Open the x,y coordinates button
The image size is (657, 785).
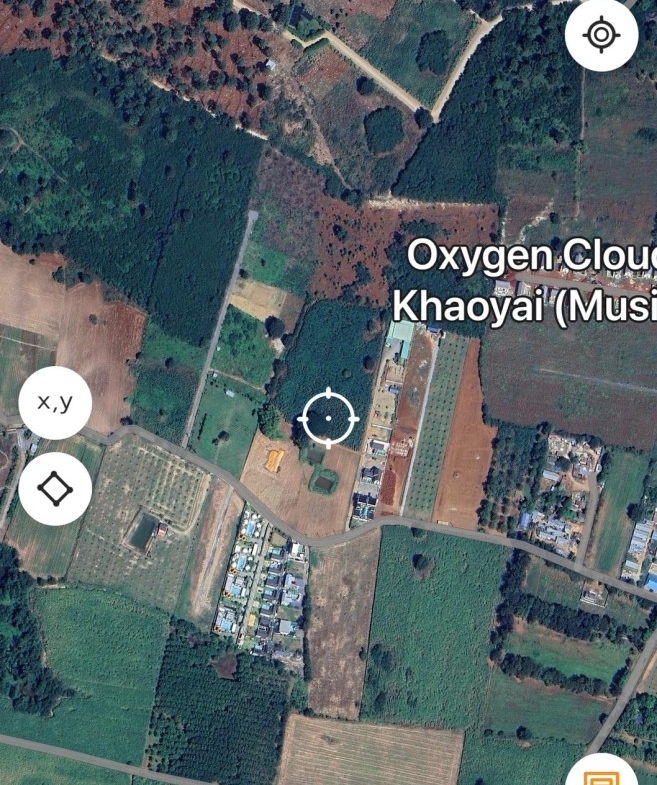[x=55, y=403]
